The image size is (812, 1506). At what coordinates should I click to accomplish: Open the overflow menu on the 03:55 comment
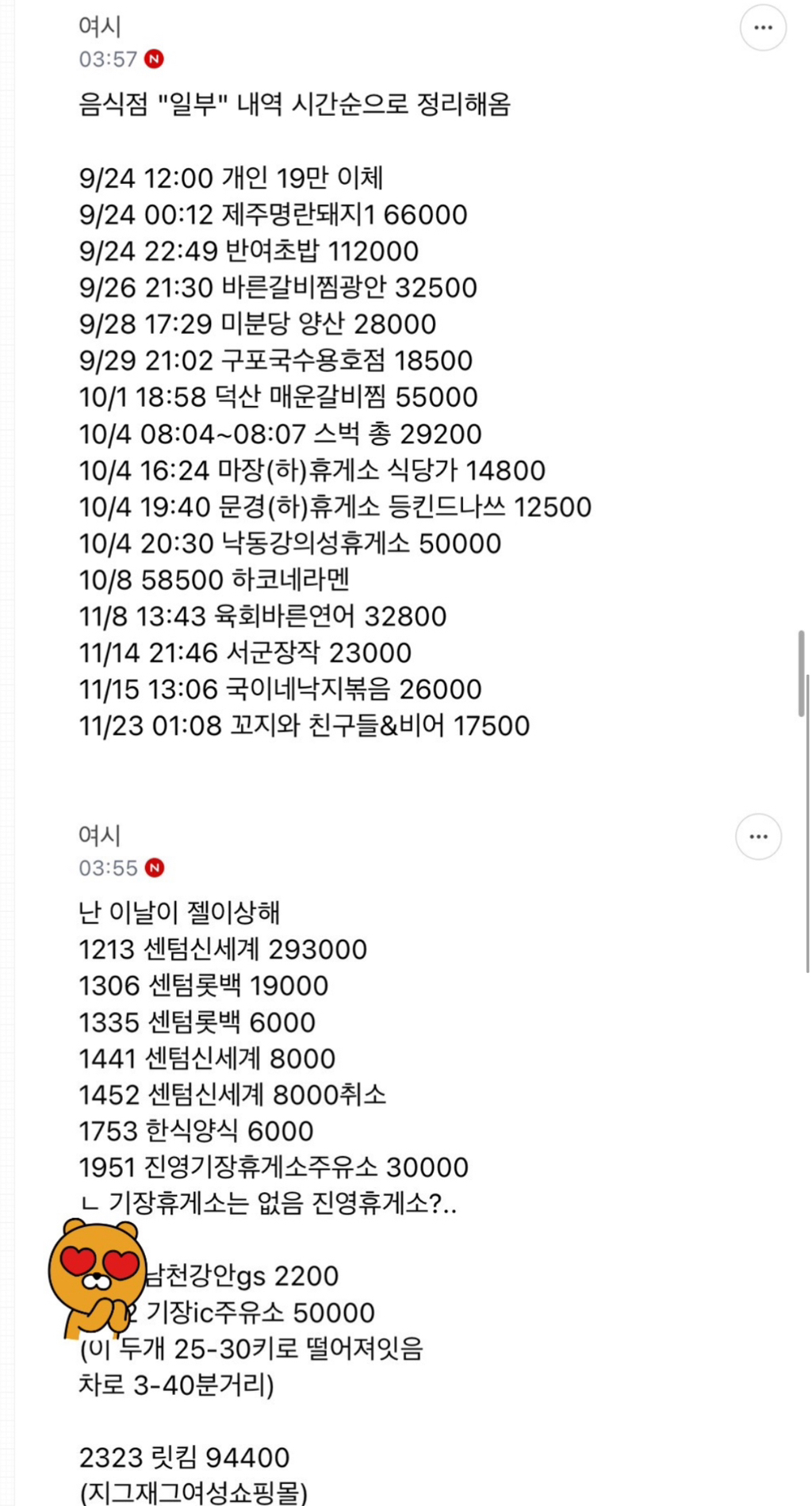point(758,837)
